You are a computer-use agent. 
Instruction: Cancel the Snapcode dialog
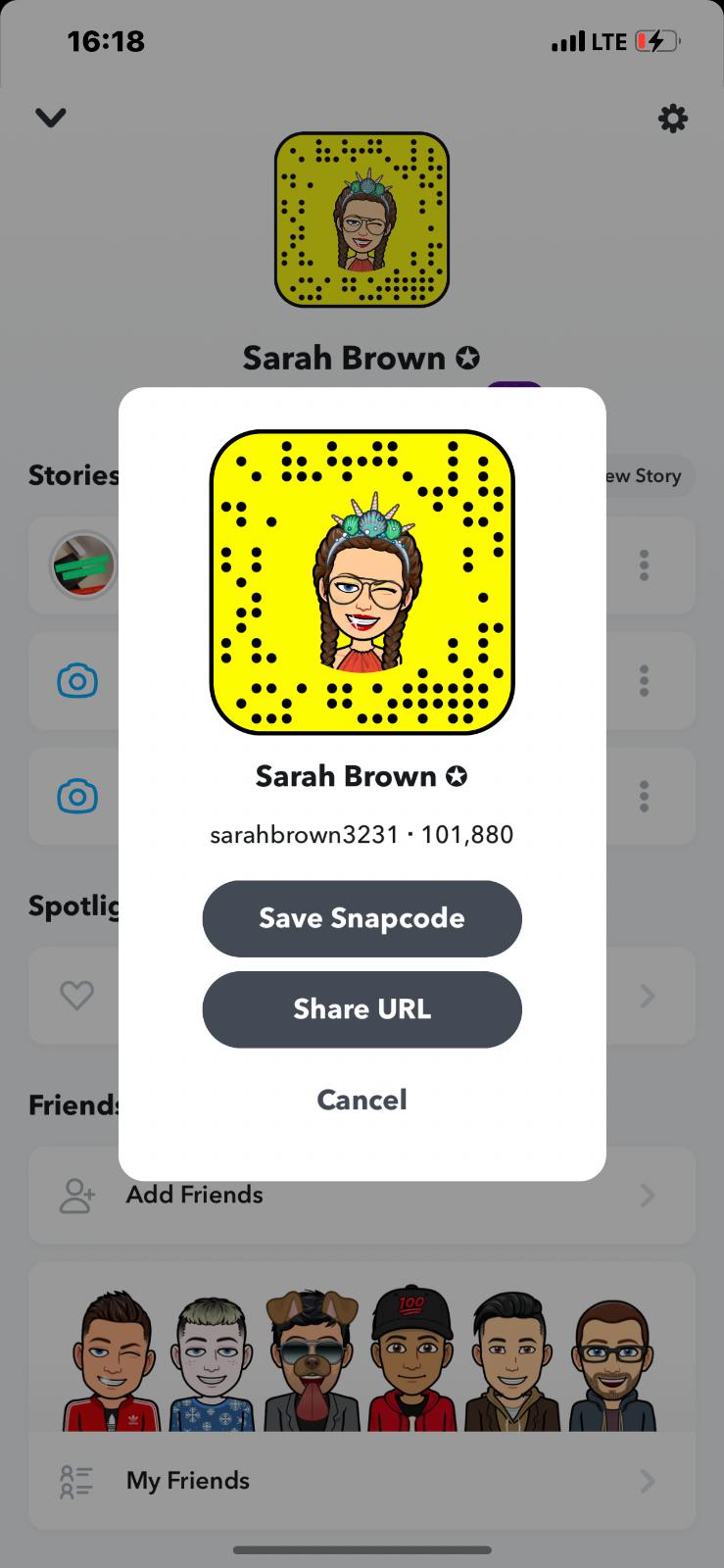tap(362, 1100)
